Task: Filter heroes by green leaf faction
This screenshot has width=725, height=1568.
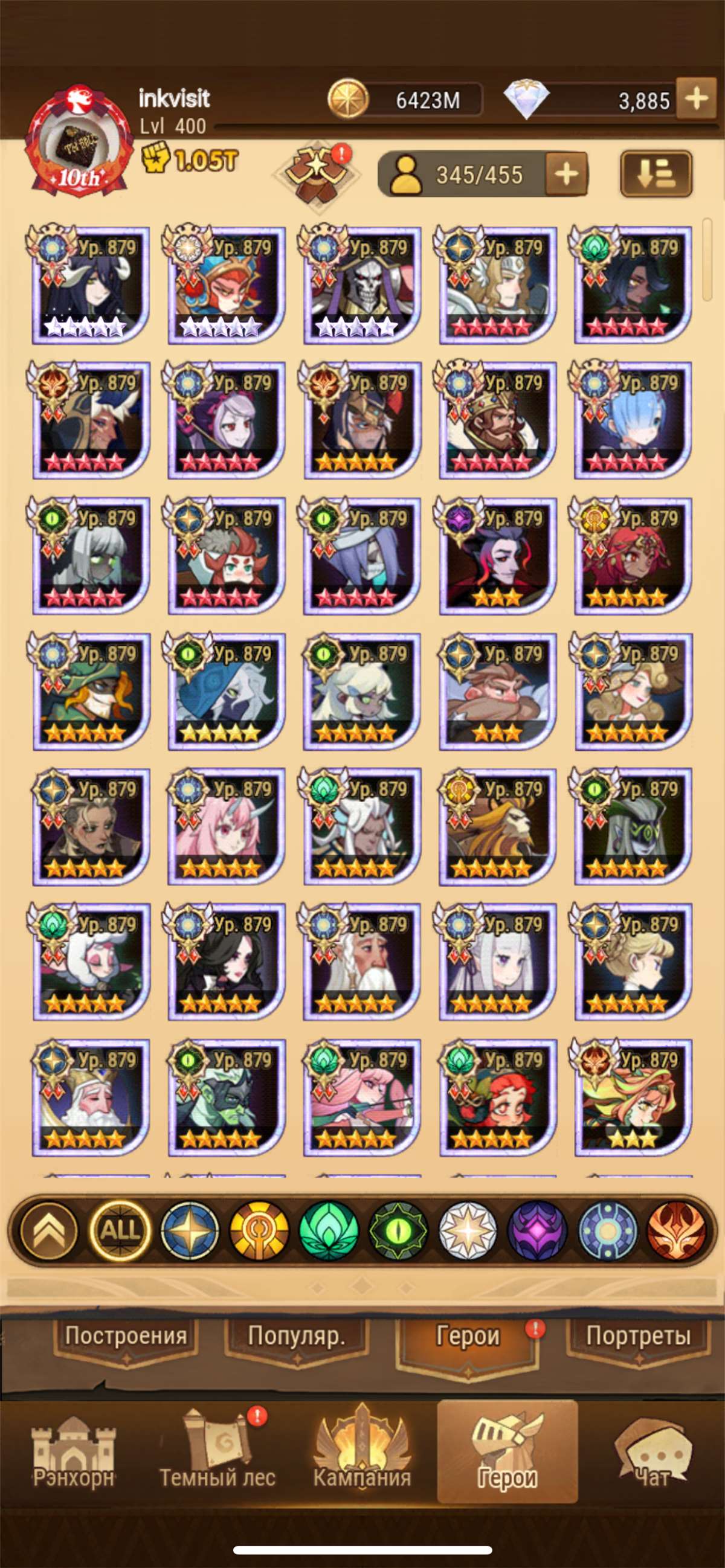Action: pos(329,1230)
